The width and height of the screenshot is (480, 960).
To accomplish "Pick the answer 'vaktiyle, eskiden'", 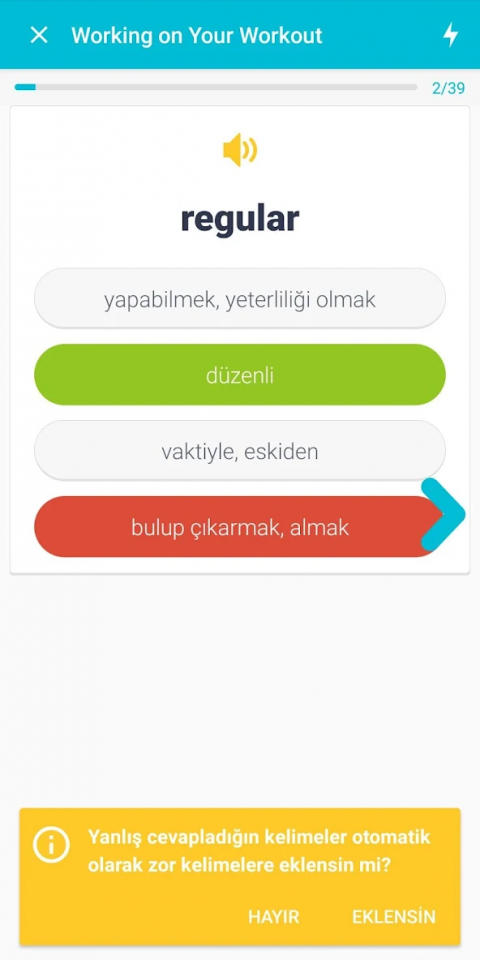I will [240, 451].
